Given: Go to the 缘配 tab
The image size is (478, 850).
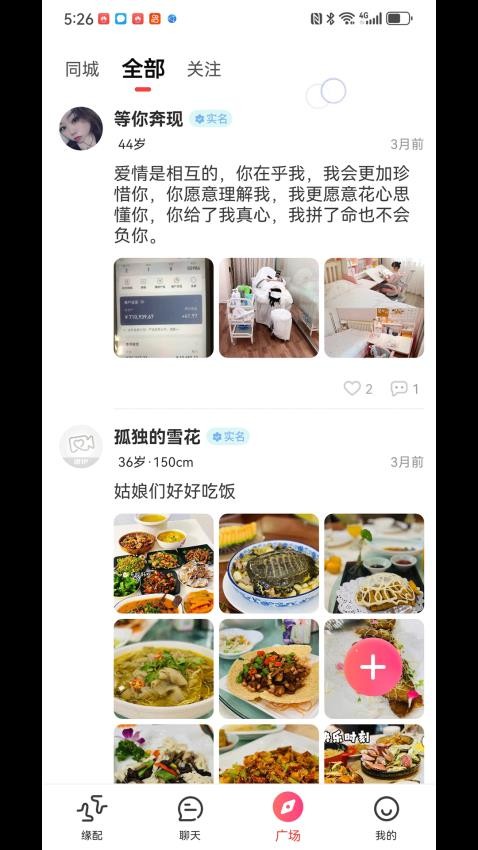Looking at the screenshot, I should pyautogui.click(x=92, y=817).
